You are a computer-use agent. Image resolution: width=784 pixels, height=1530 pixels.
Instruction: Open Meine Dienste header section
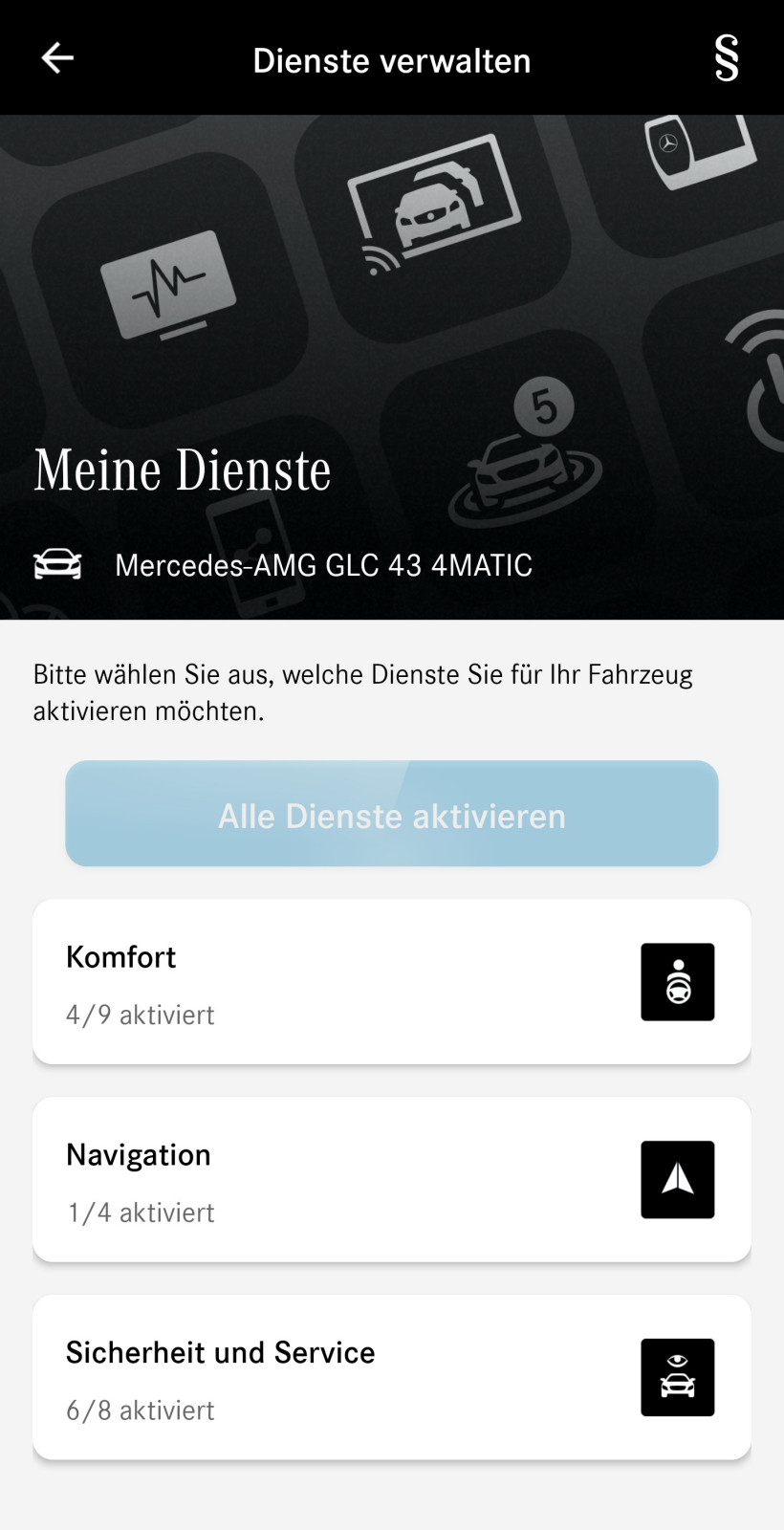tap(182, 469)
